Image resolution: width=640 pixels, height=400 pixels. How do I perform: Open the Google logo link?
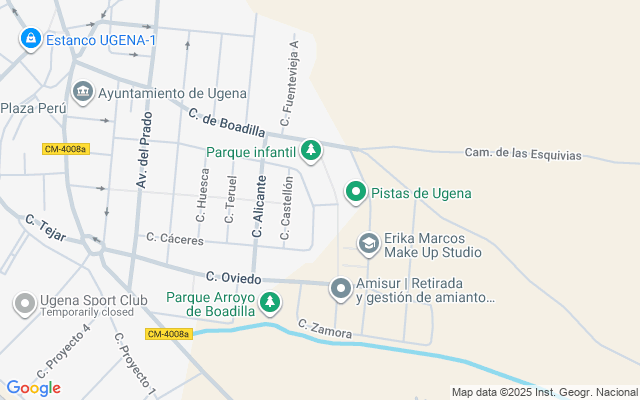(x=33, y=388)
